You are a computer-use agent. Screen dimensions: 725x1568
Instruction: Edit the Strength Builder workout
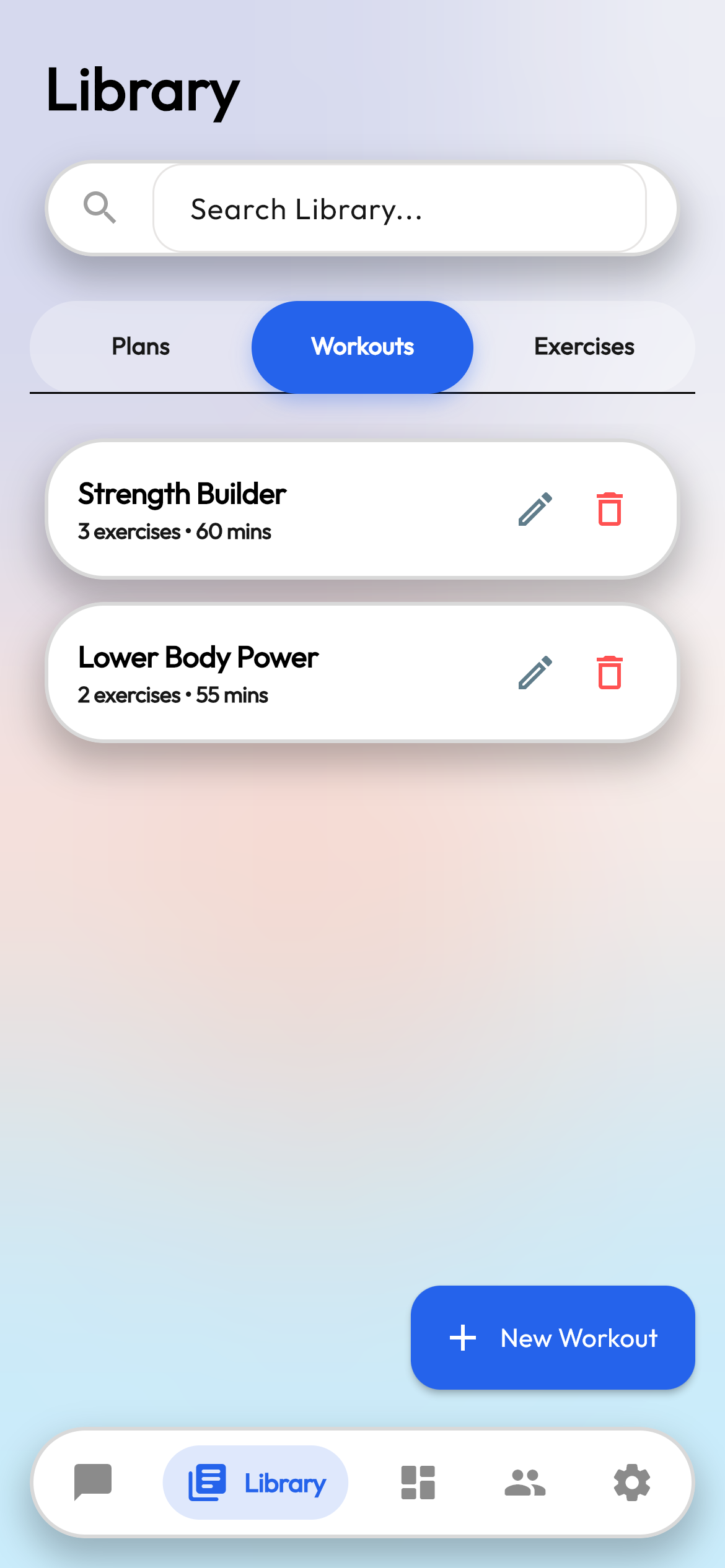point(534,509)
